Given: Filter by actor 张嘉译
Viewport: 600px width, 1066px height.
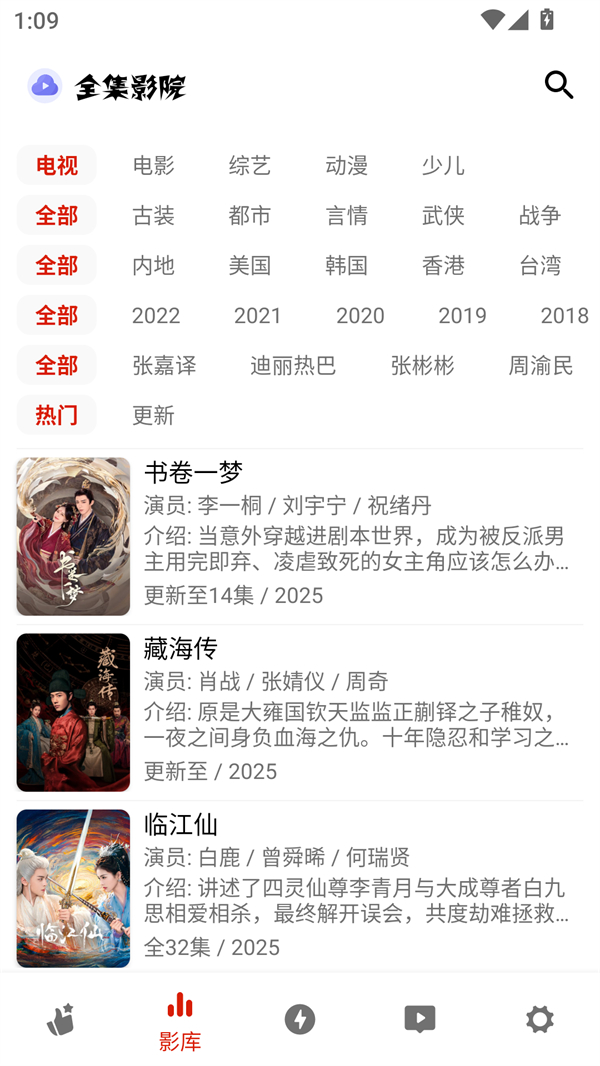Looking at the screenshot, I should coord(164,365).
